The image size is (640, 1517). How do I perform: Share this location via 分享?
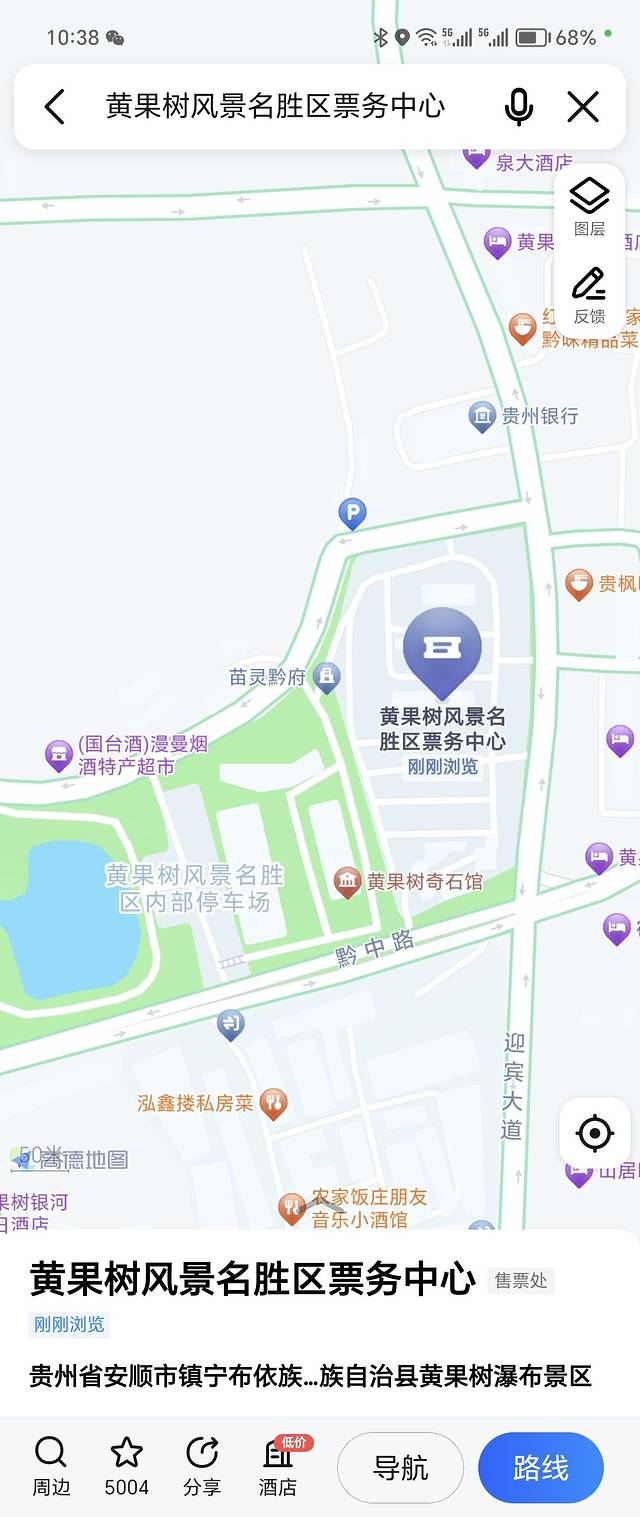click(202, 1466)
